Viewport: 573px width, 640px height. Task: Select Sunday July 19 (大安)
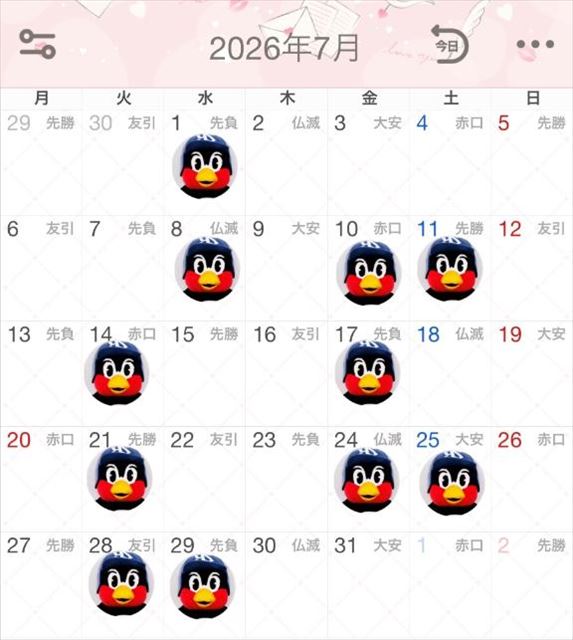tap(532, 374)
